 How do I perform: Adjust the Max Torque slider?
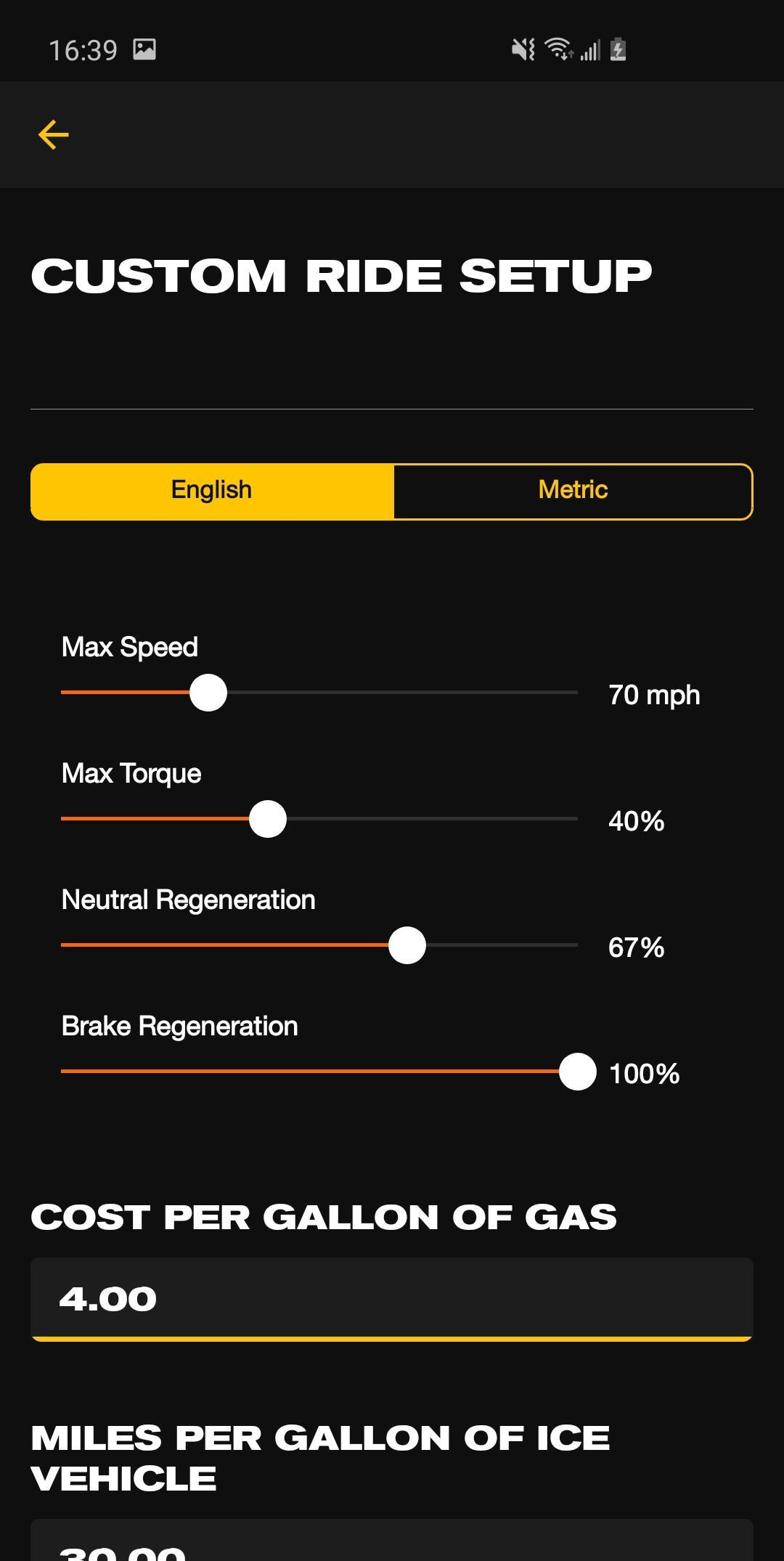268,819
